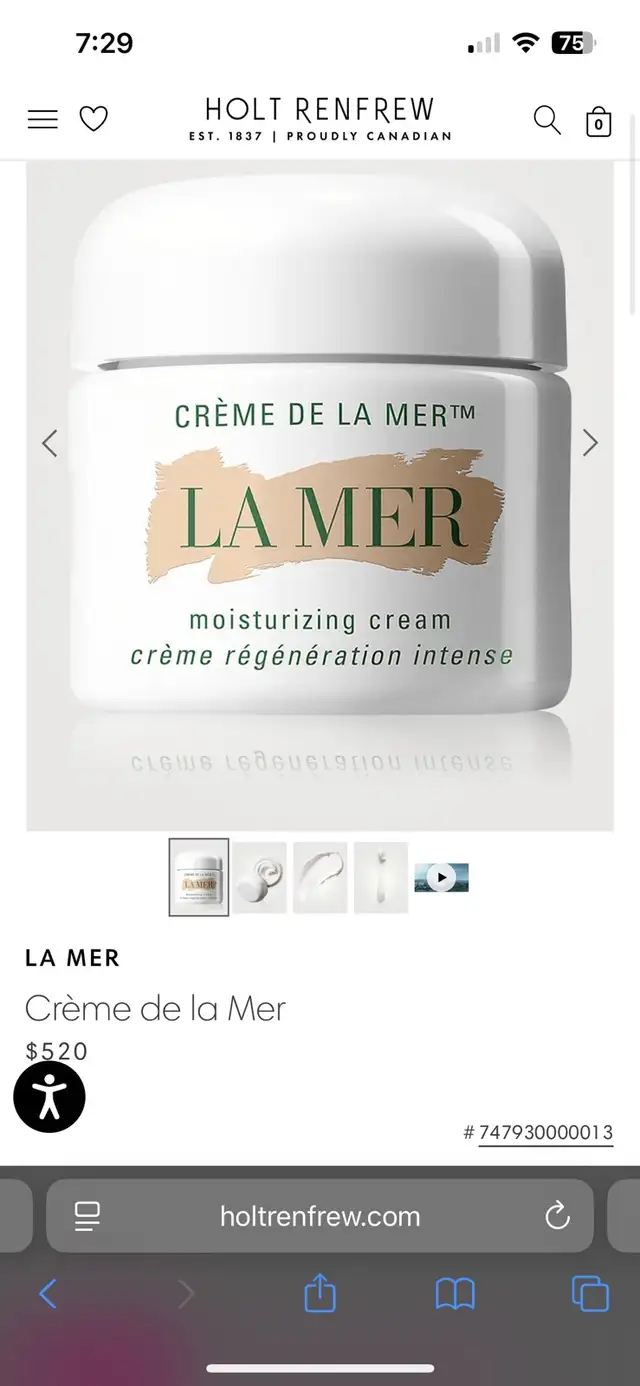Viewport: 640px width, 1386px height.
Task: Open product number 747930000013 link
Action: pos(545,1133)
